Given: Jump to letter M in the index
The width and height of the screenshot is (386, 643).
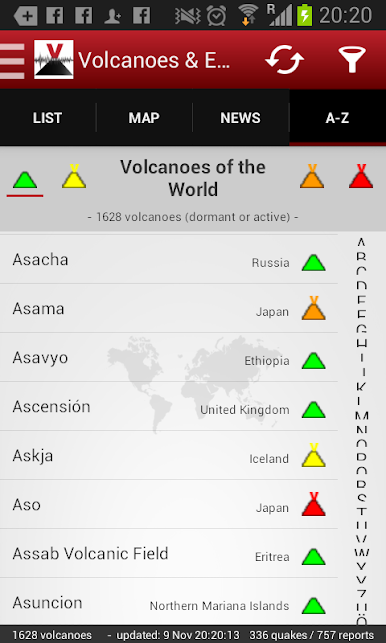Looking at the screenshot, I should (361, 416).
